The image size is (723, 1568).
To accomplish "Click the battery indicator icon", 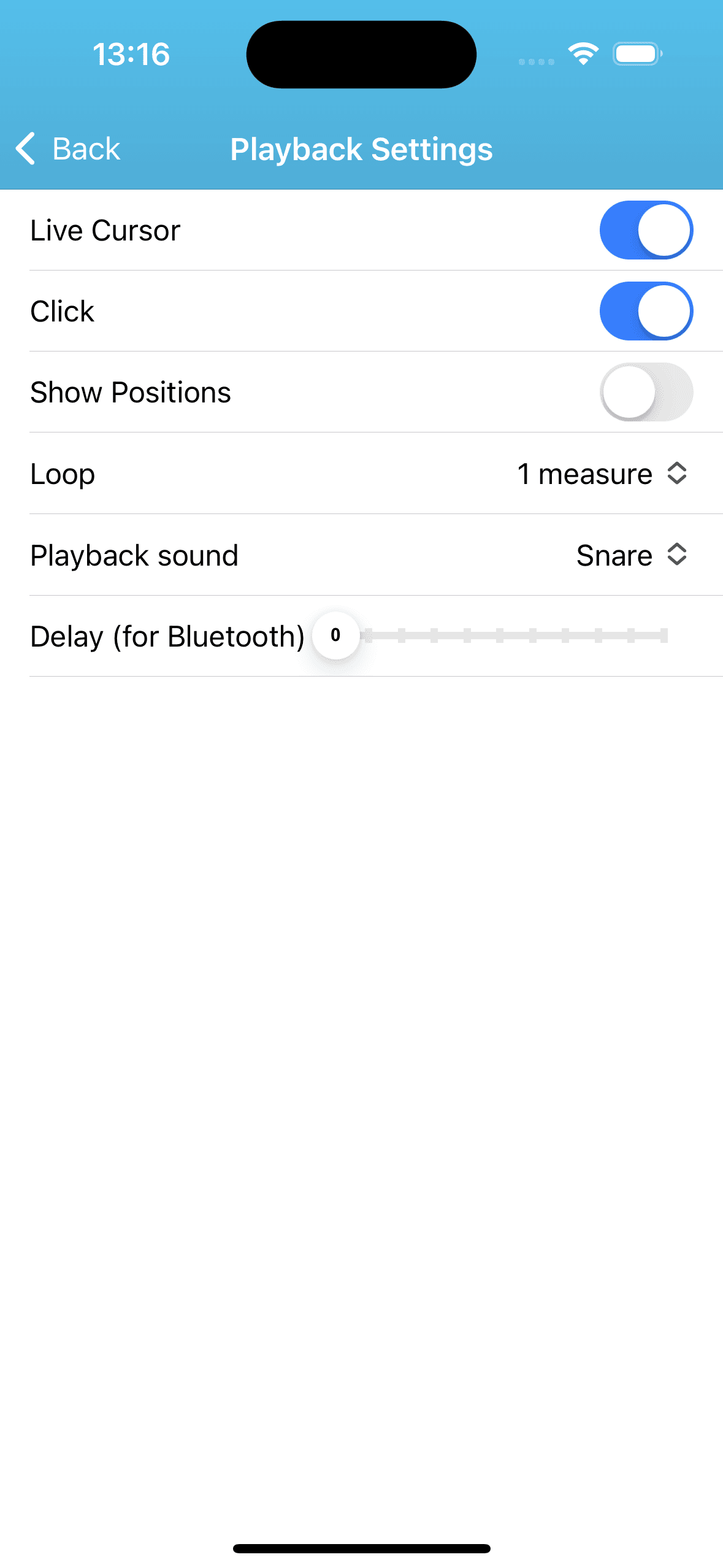I will coord(637,54).
